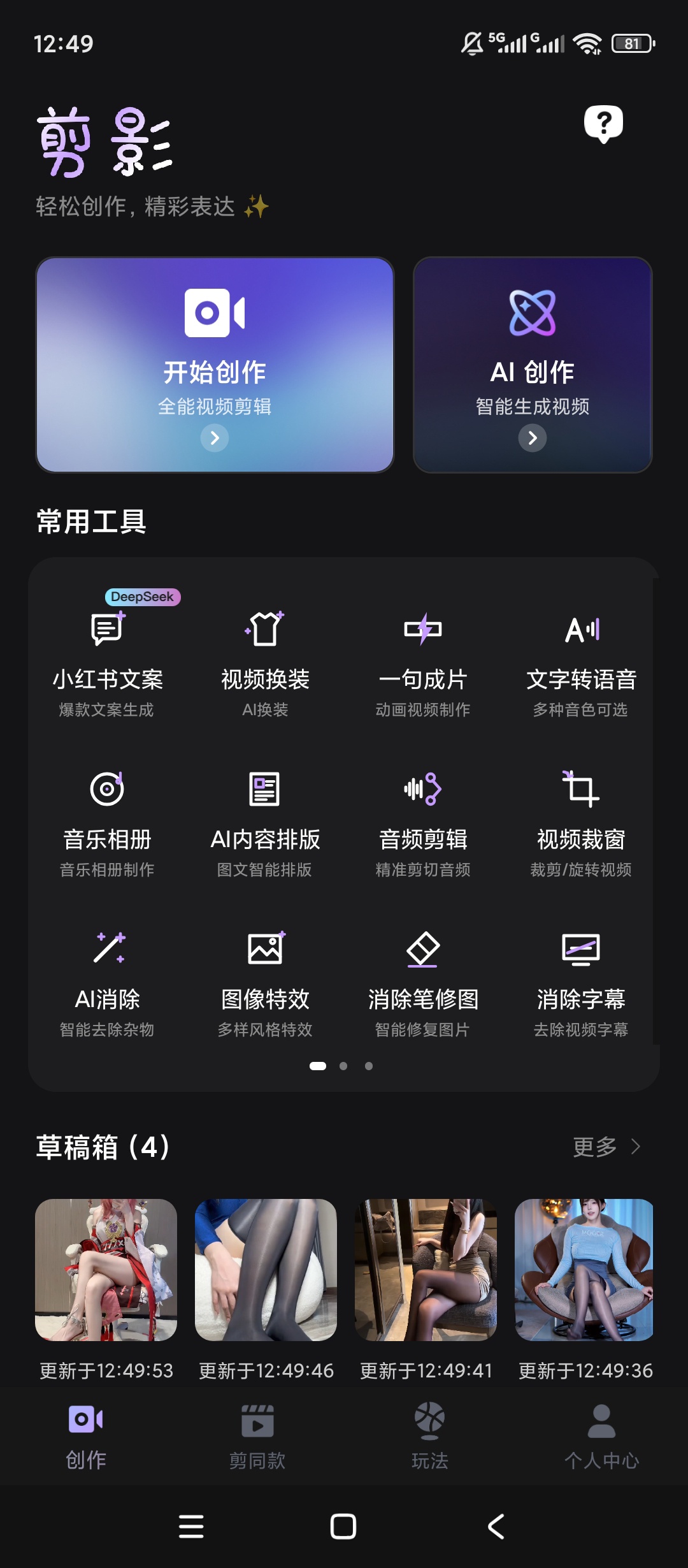This screenshot has height=1568, width=688.
Task: Launch 一句成片 tool
Action: (423, 663)
